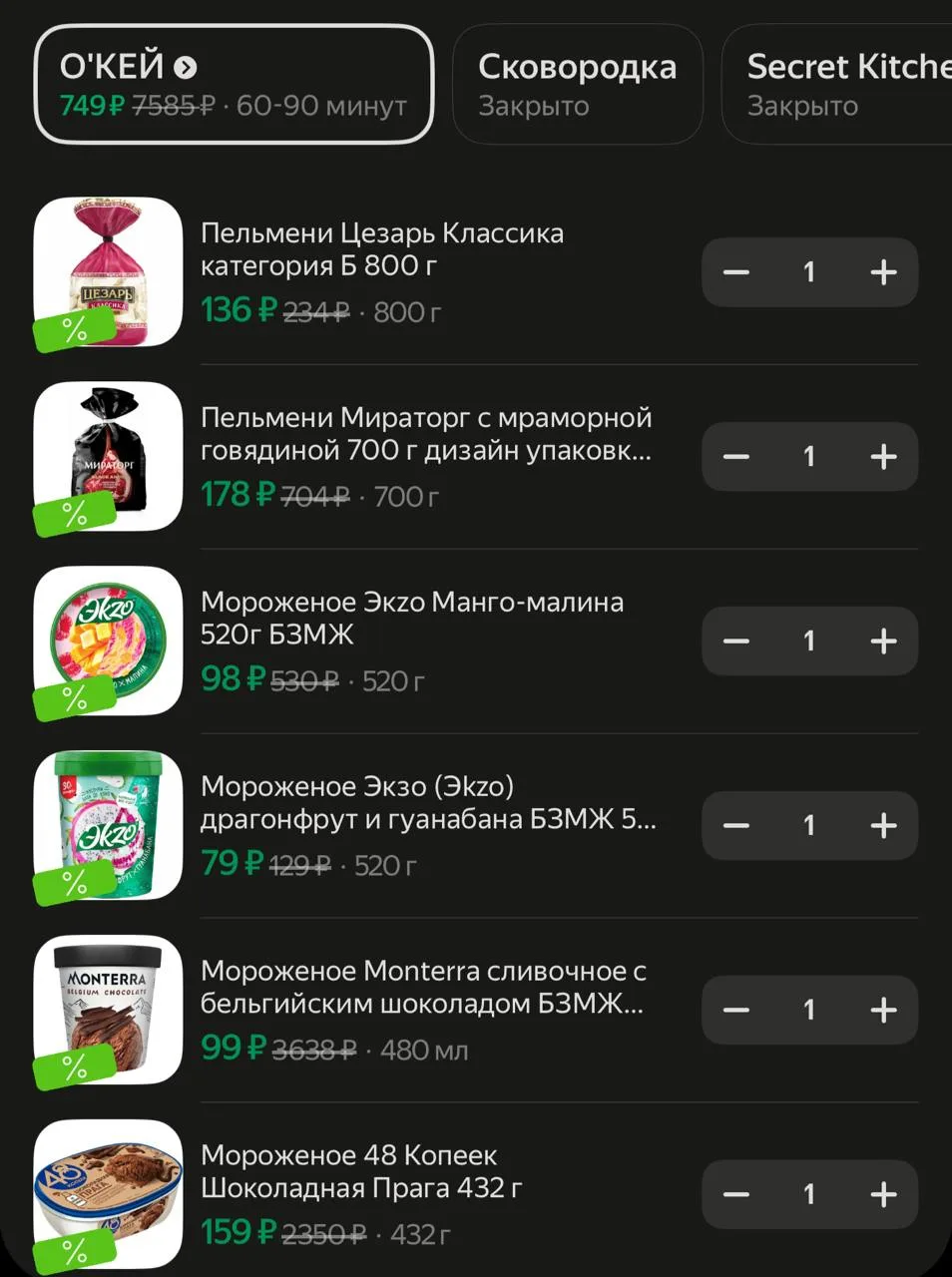This screenshot has height=1277, width=952.
Task: Remove one 48 Копеек Шоколадная Прага
Action: (x=736, y=1195)
